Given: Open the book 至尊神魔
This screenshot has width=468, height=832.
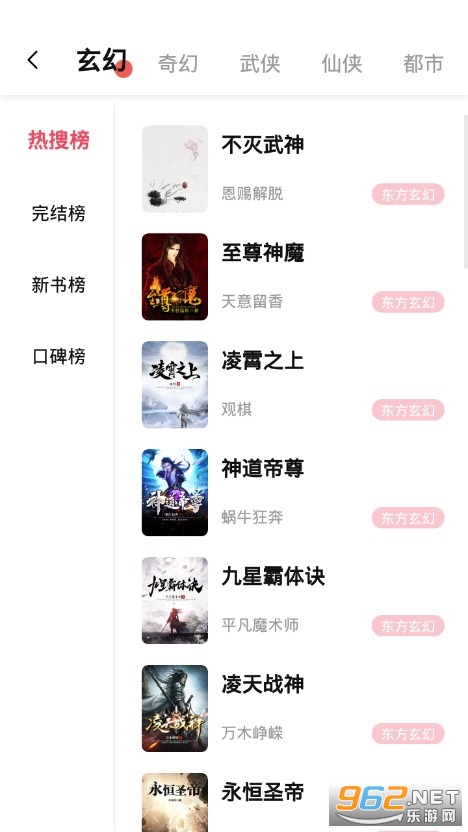Looking at the screenshot, I should click(x=293, y=276).
